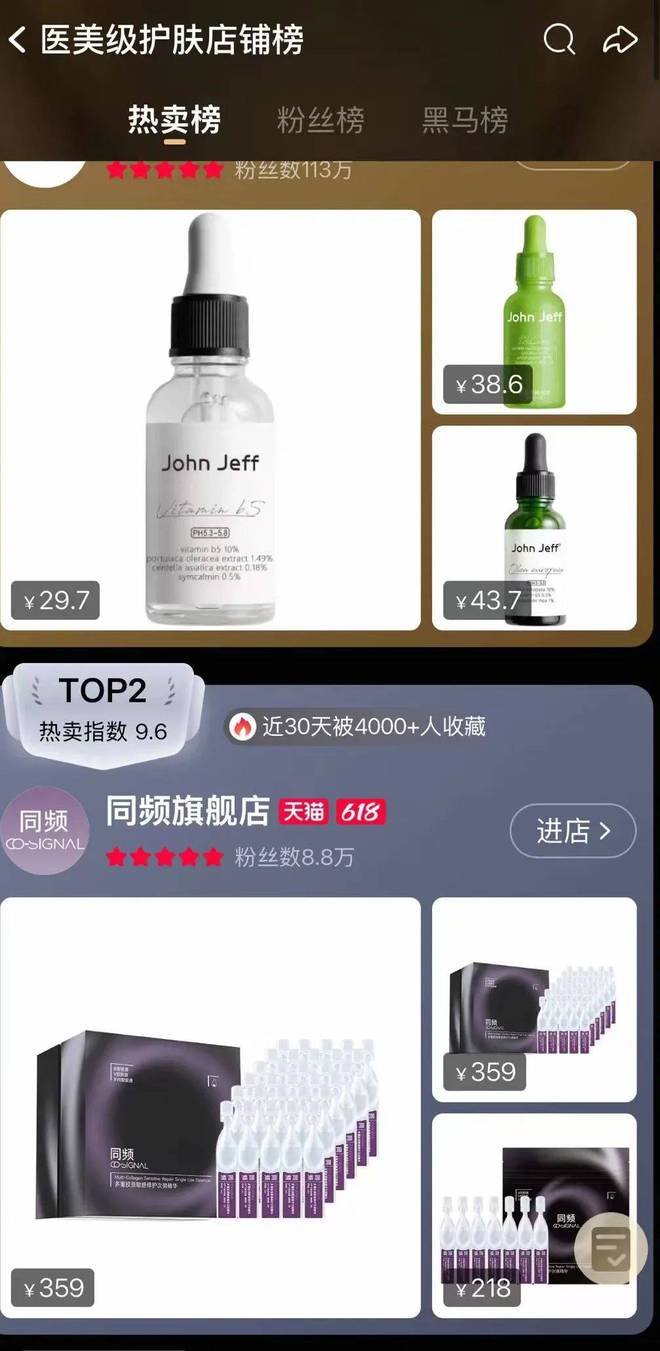Open the 同频 ampoule set at ¥218

click(520, 1215)
